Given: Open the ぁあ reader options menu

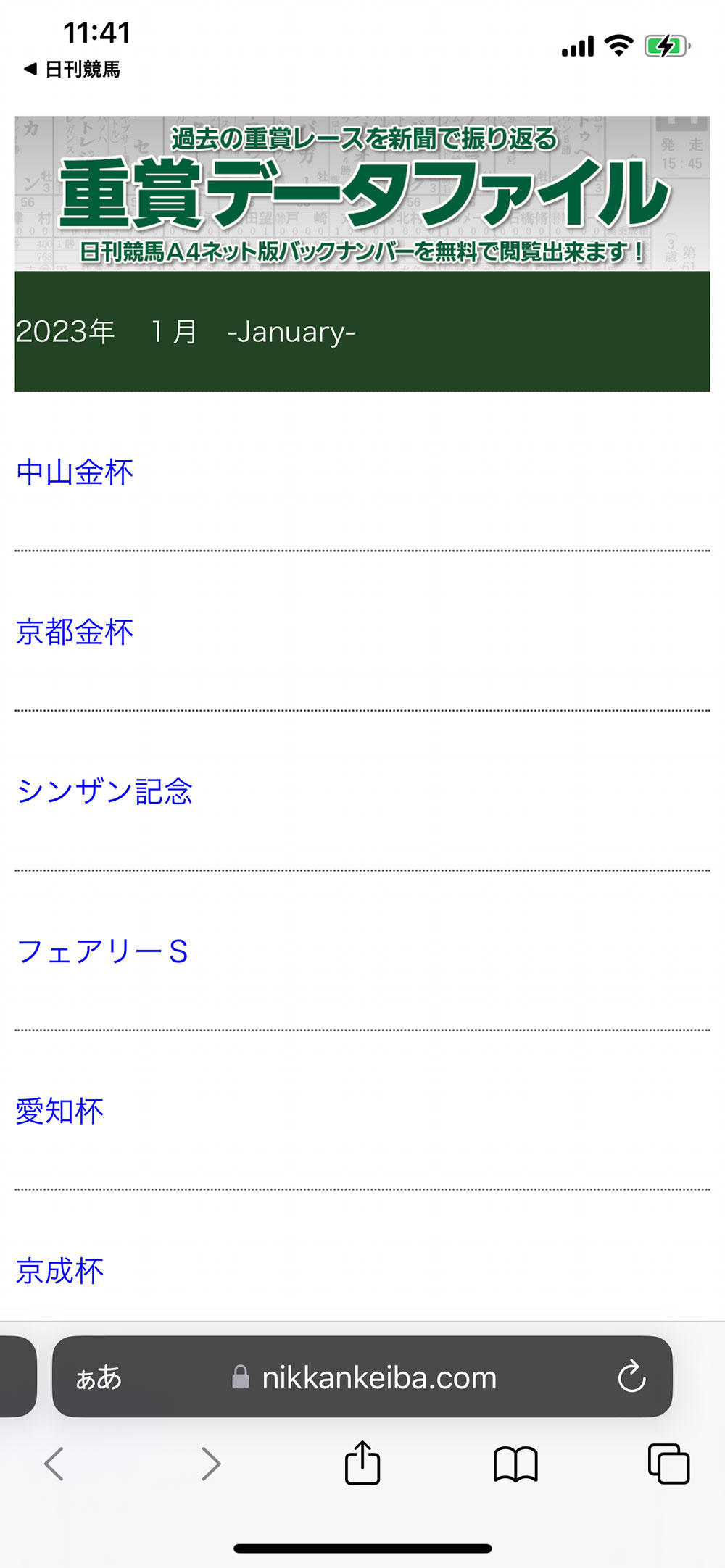Looking at the screenshot, I should (99, 1377).
